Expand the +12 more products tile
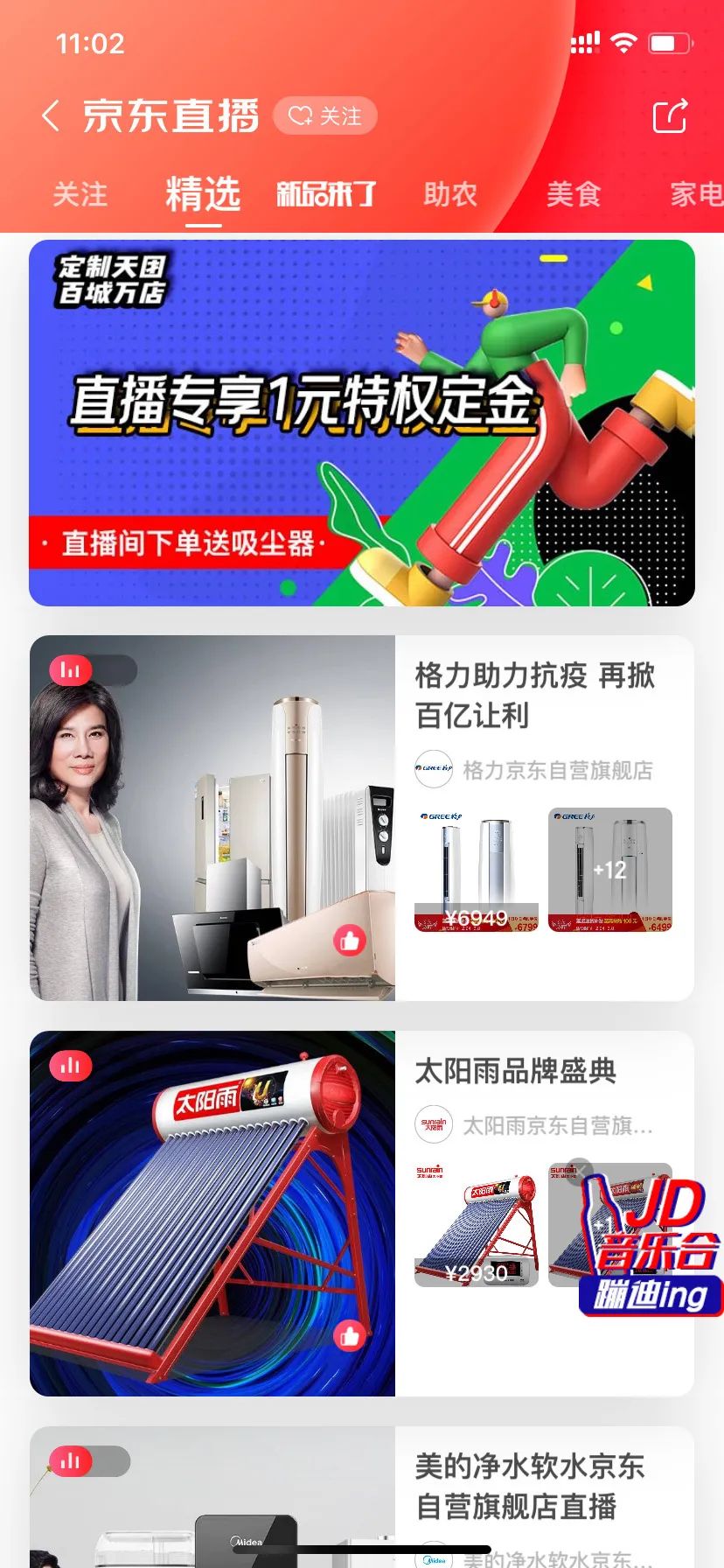Viewport: 724px width, 1568px height. pyautogui.click(x=609, y=869)
